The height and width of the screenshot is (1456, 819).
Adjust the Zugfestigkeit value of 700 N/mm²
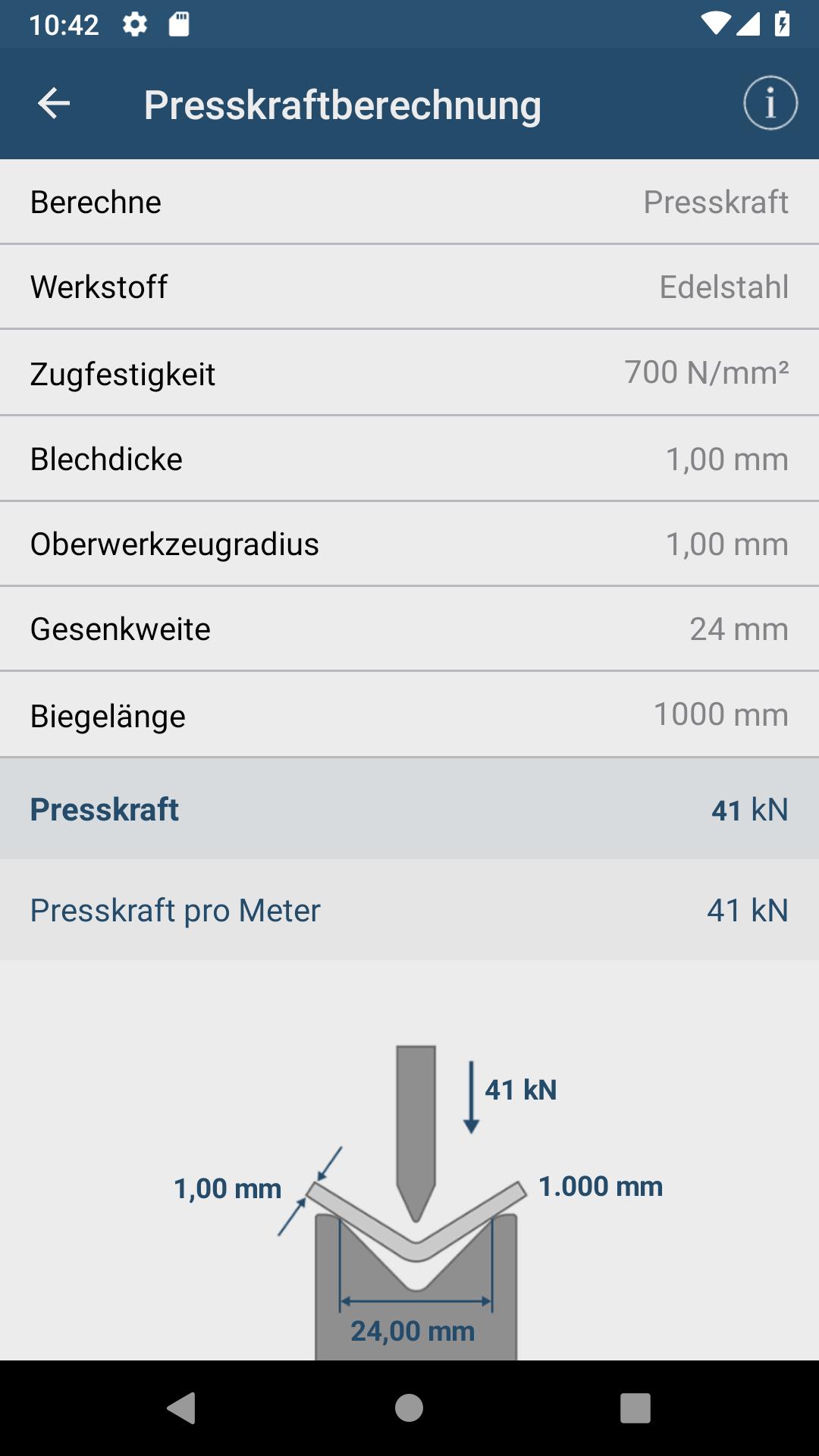point(409,372)
